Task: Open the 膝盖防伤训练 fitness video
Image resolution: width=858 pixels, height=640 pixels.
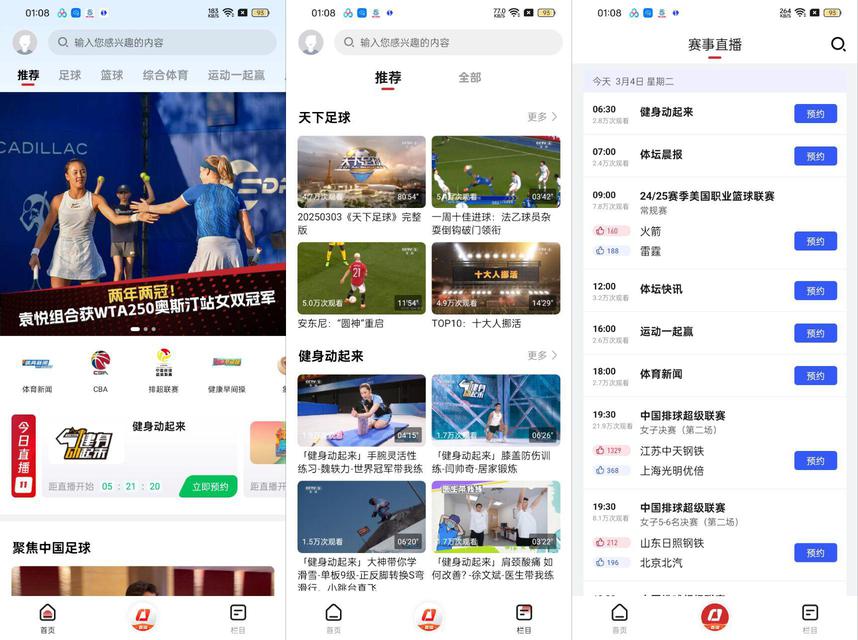Action: [495, 410]
